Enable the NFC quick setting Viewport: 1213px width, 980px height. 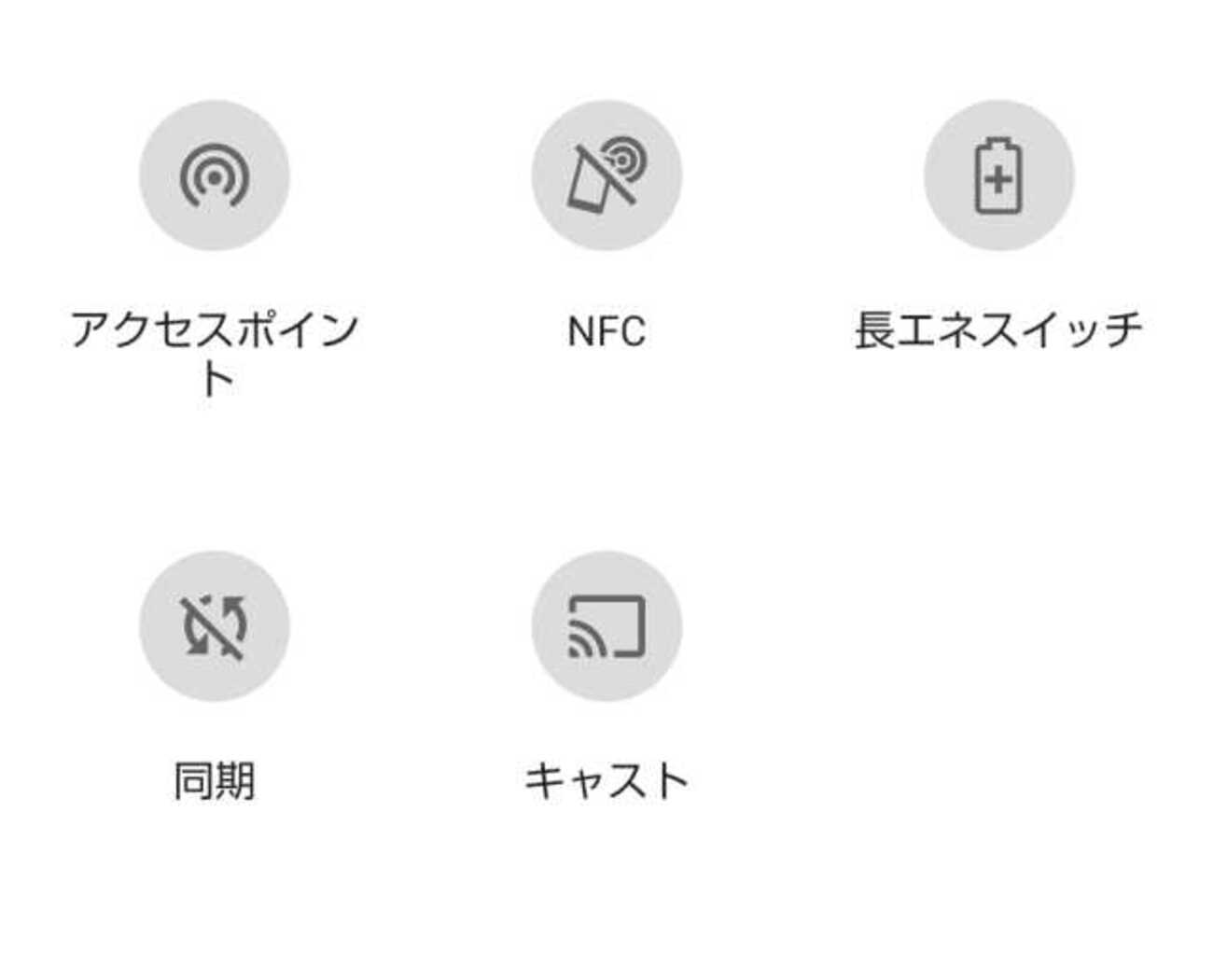[606, 175]
